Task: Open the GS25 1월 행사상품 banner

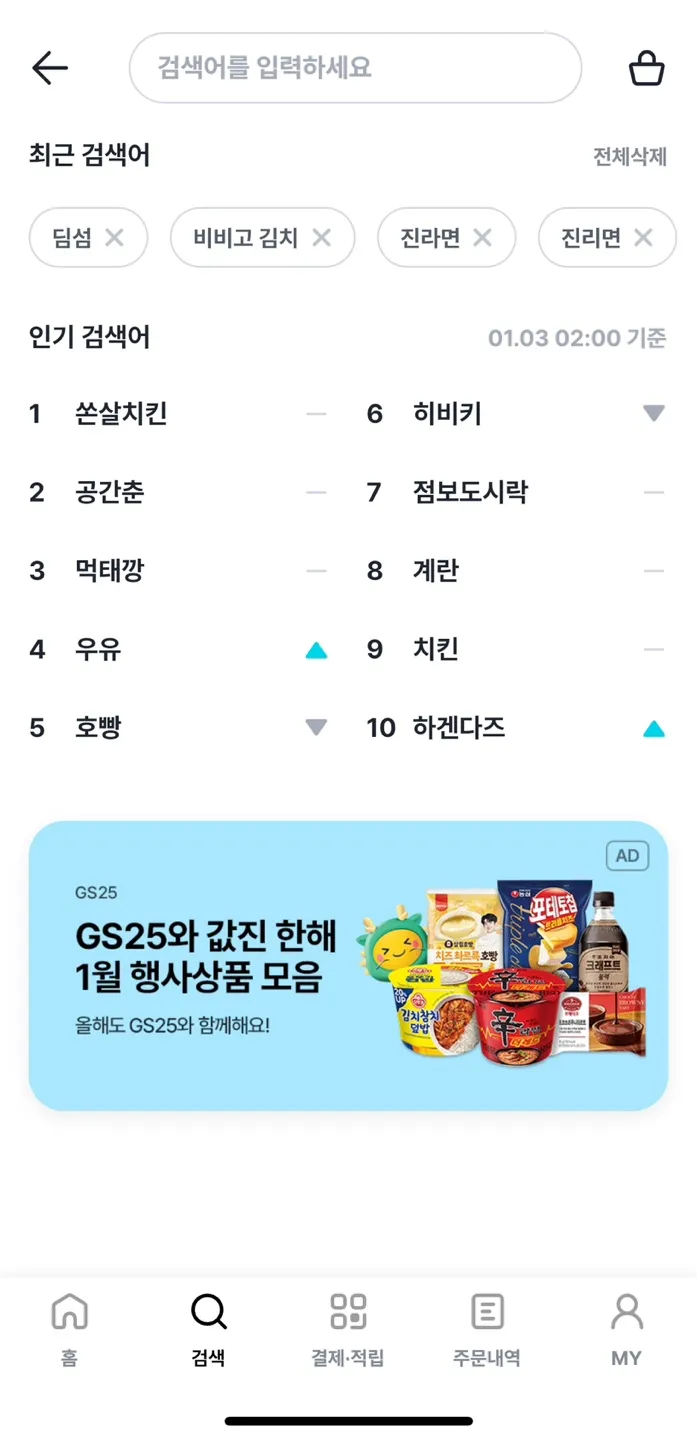Action: pyautogui.click(x=348, y=965)
